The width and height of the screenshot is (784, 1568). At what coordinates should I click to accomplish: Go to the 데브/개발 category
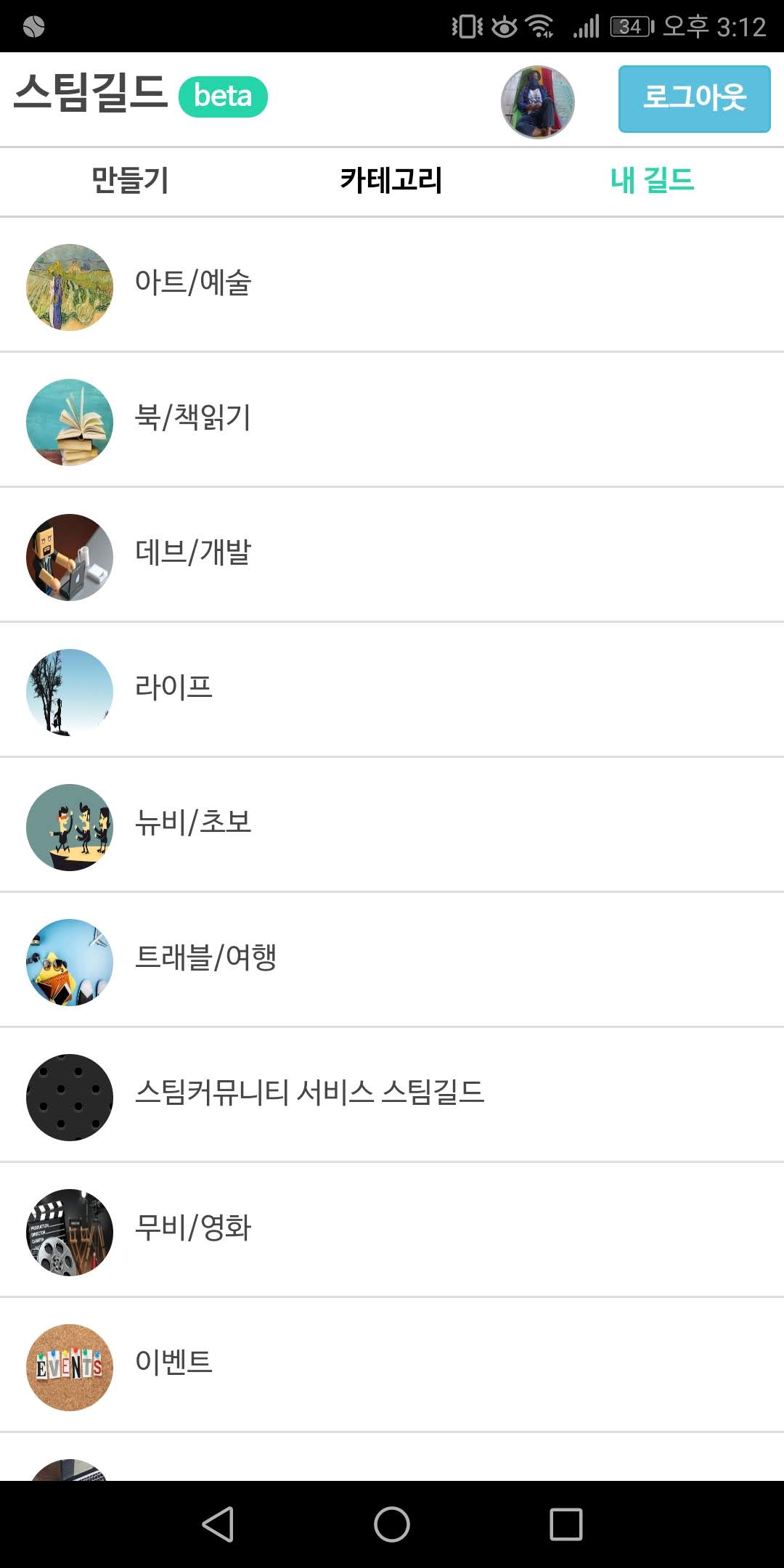pos(193,553)
